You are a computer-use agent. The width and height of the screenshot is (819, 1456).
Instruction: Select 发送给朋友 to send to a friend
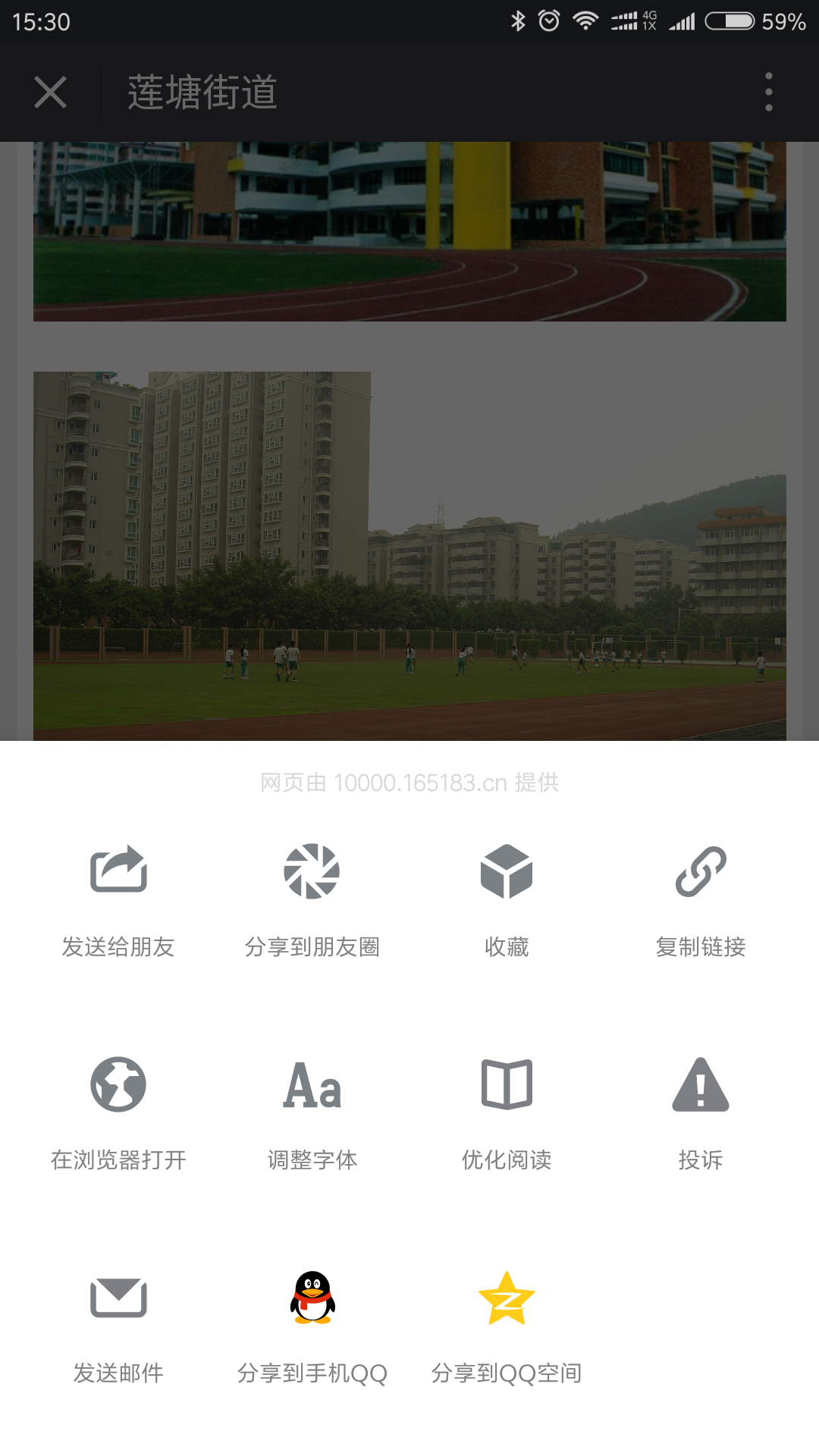[x=118, y=872]
